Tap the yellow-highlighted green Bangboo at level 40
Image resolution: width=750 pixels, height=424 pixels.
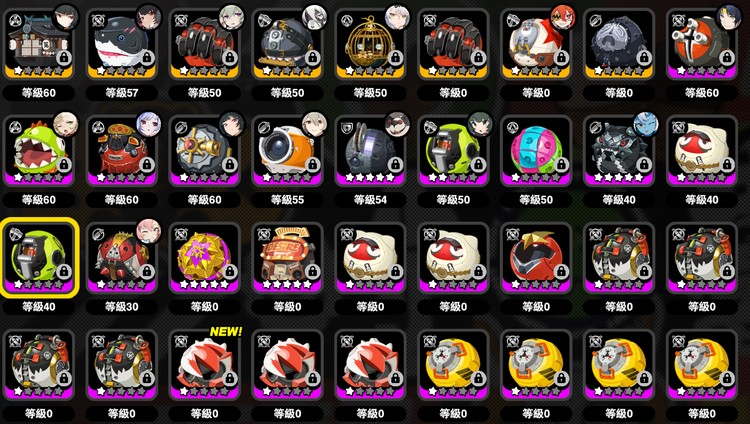tap(38, 258)
